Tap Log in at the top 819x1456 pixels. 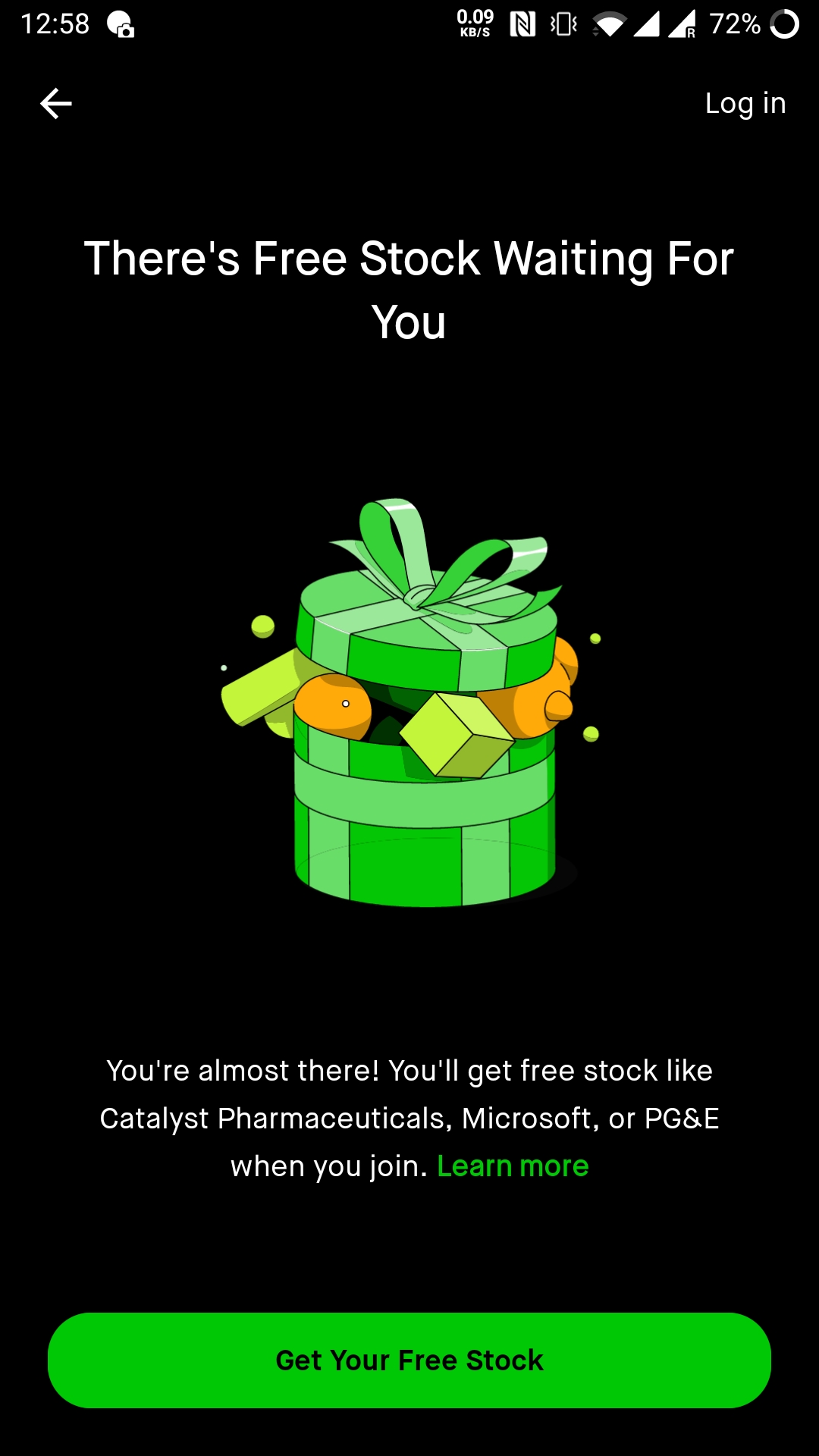[745, 103]
